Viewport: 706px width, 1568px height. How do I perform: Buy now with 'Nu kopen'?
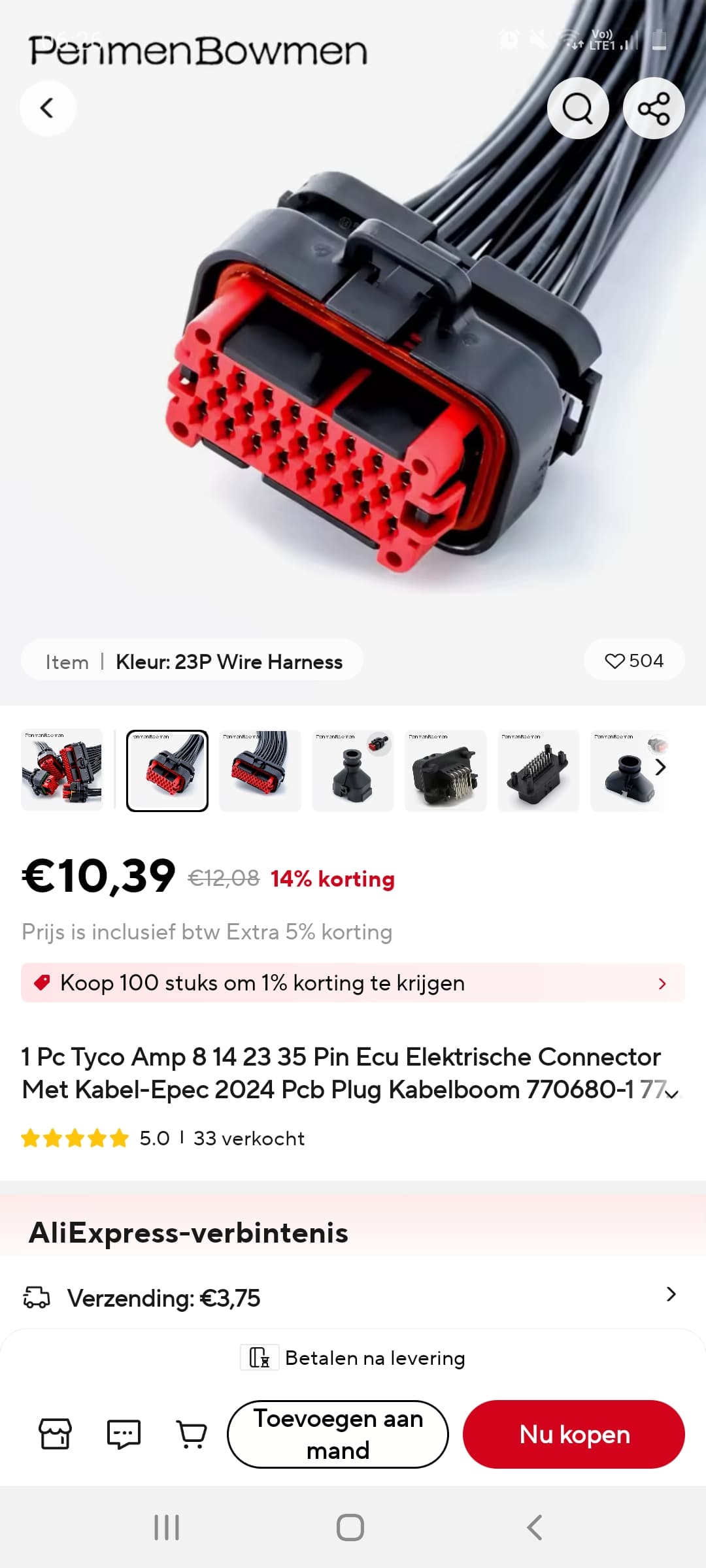(x=574, y=1434)
